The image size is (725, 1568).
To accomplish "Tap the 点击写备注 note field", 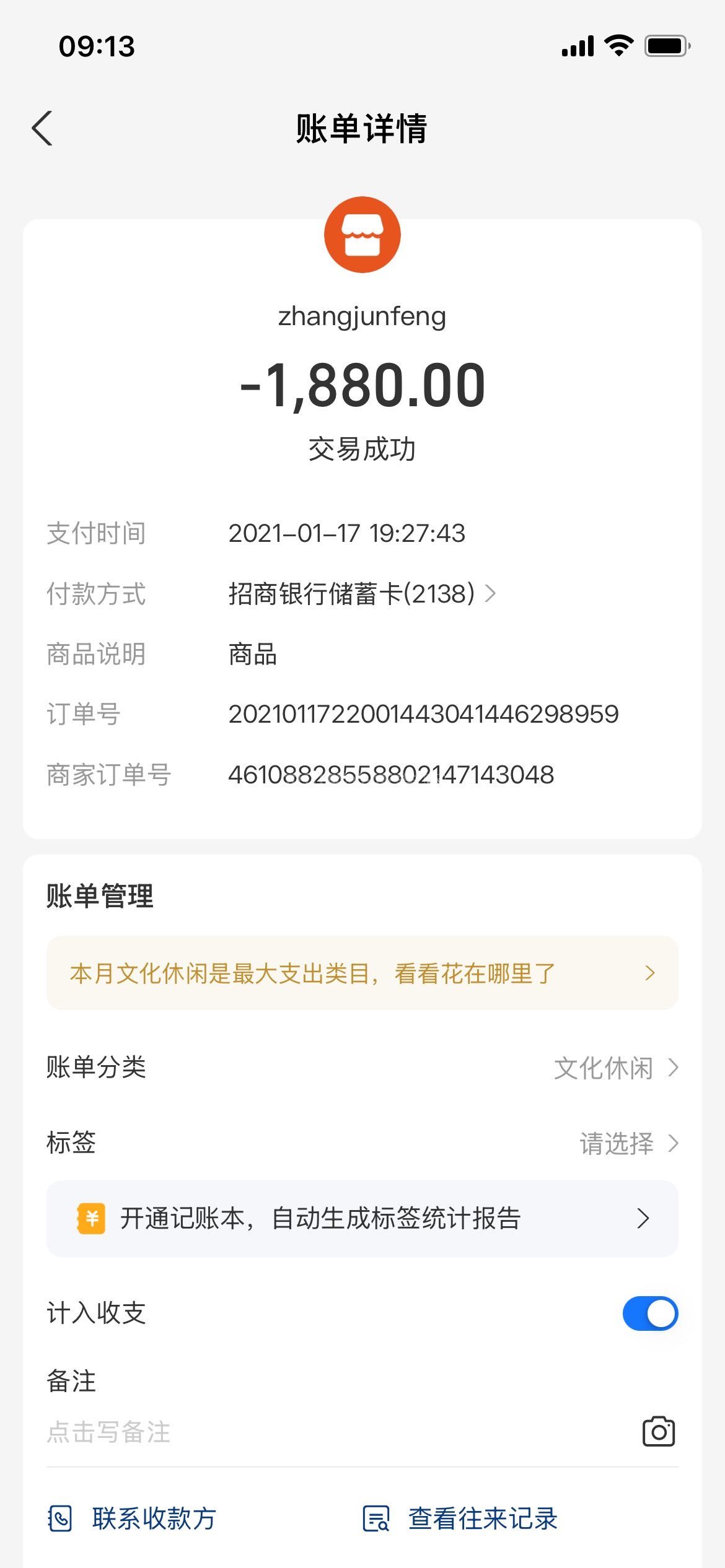I will [x=248, y=1432].
